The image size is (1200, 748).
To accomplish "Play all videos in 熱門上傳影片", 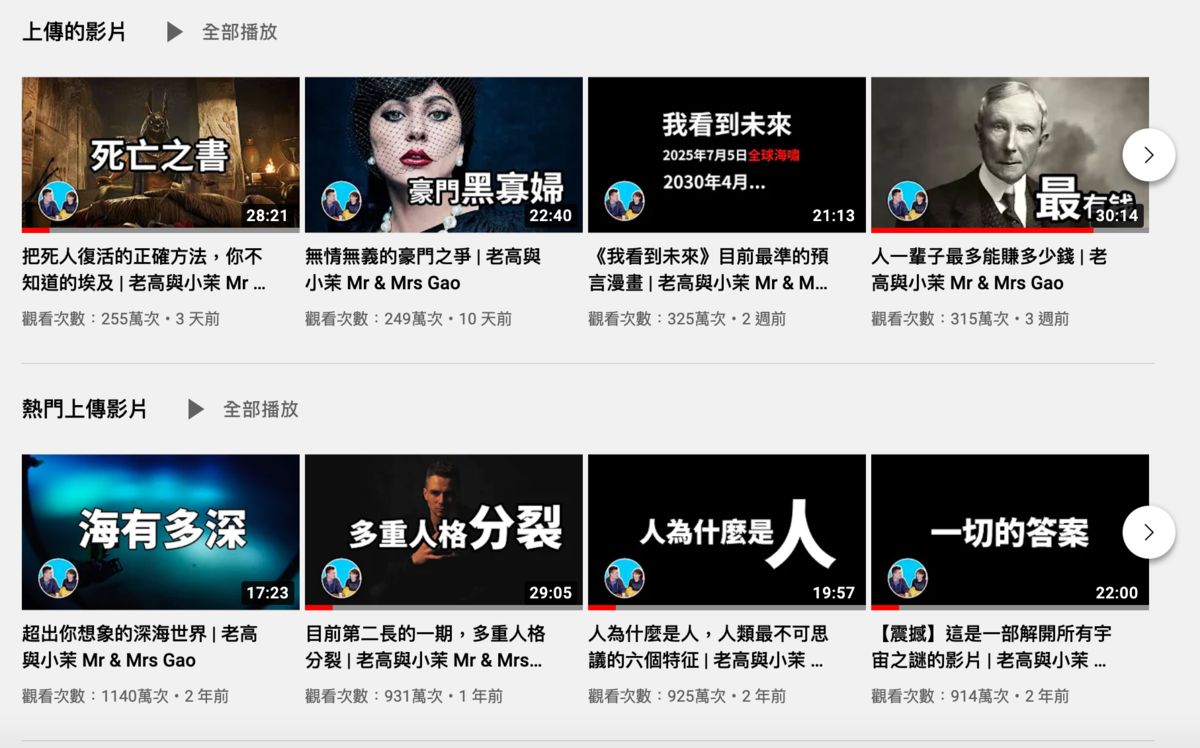I will (x=243, y=409).
